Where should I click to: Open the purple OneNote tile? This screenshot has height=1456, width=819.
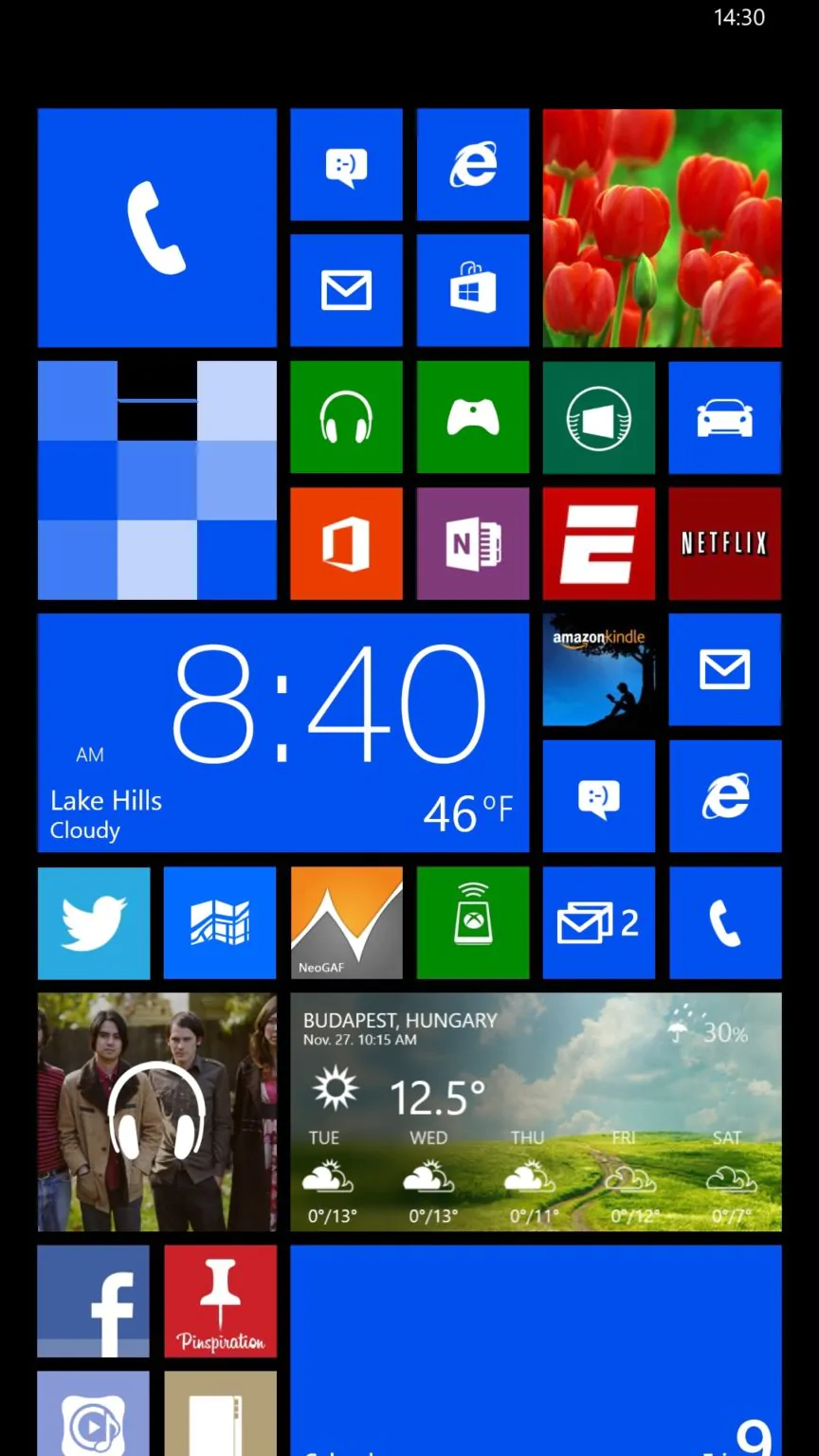[x=472, y=543]
